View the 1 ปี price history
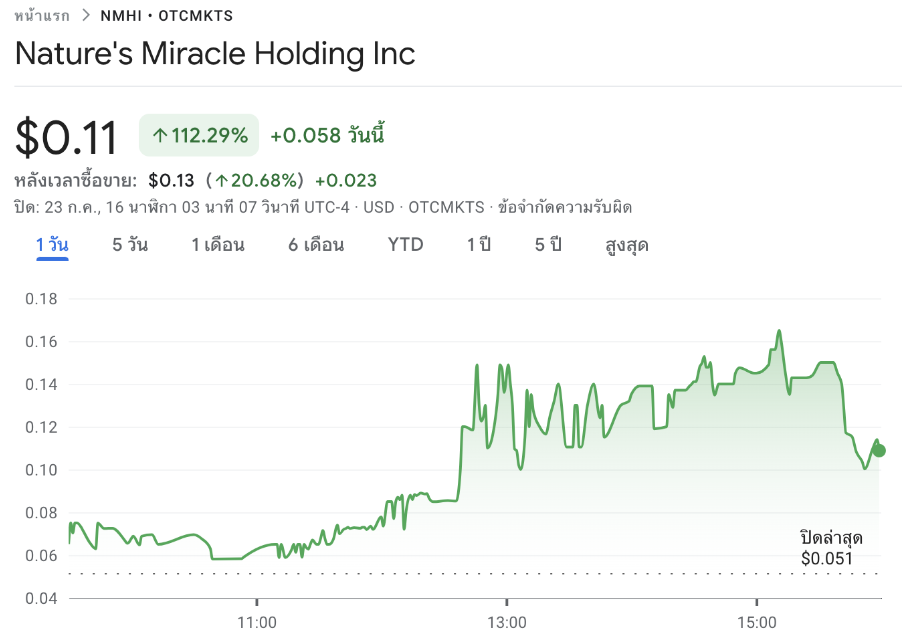 tap(479, 245)
